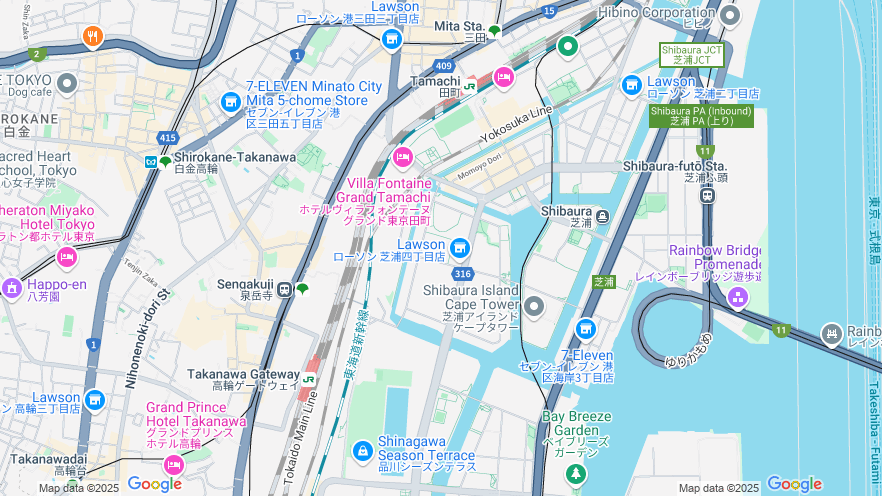This screenshot has width=882, height=496.
Task: Select the Rainbow Bridge Promenade marker
Action: tap(738, 296)
